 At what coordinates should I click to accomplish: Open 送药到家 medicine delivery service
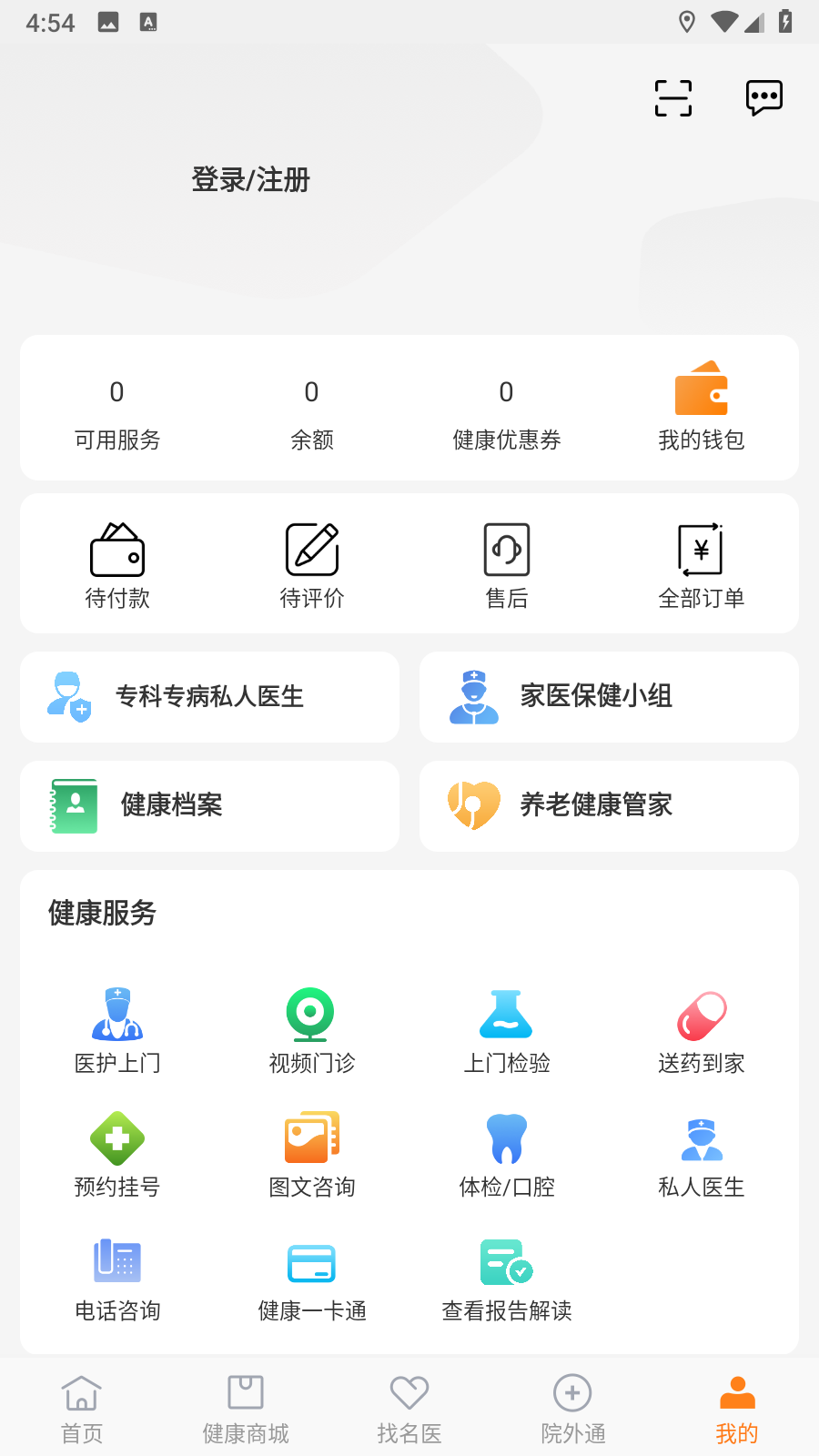(701, 1028)
